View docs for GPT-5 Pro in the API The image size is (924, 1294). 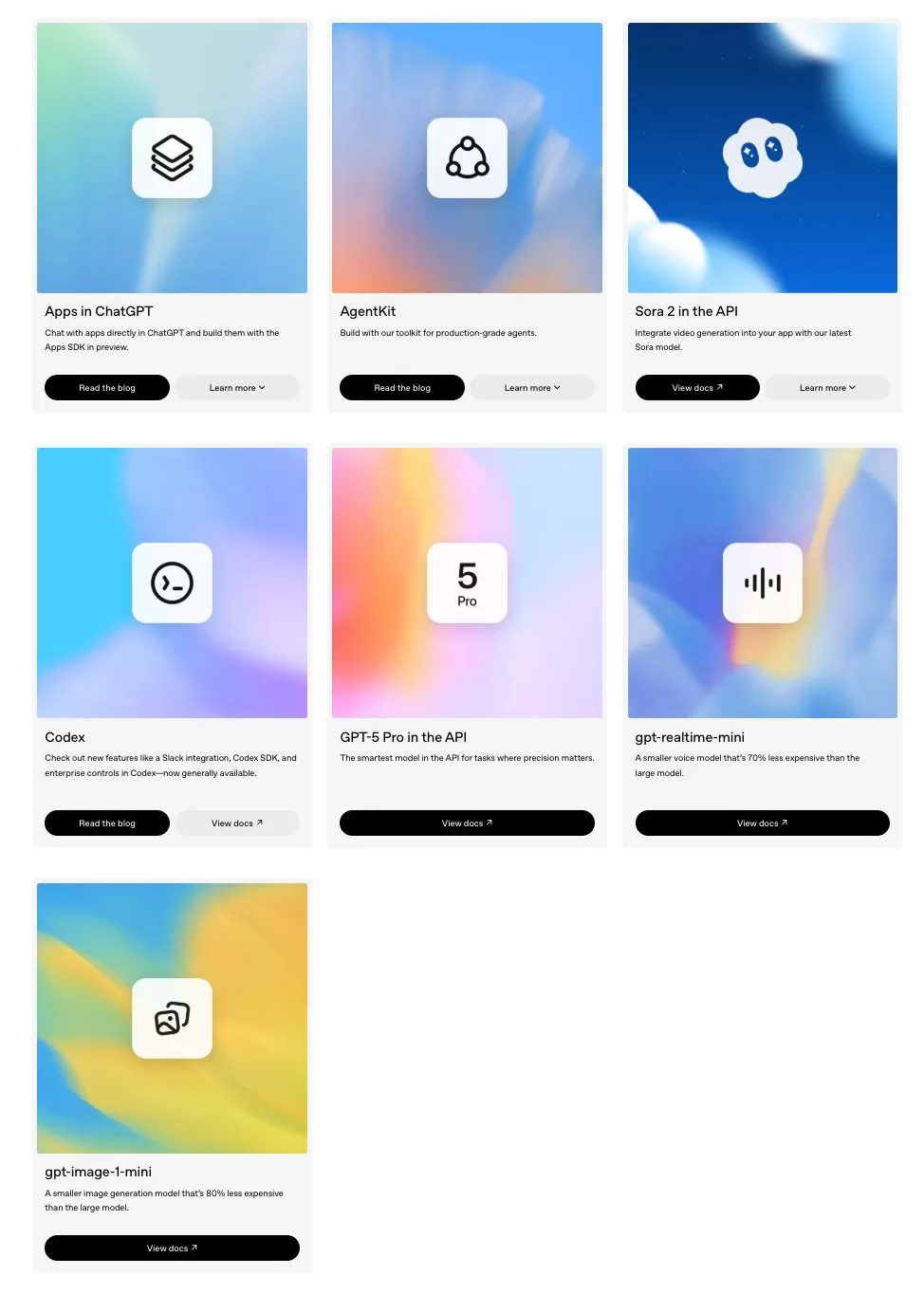[x=467, y=823]
